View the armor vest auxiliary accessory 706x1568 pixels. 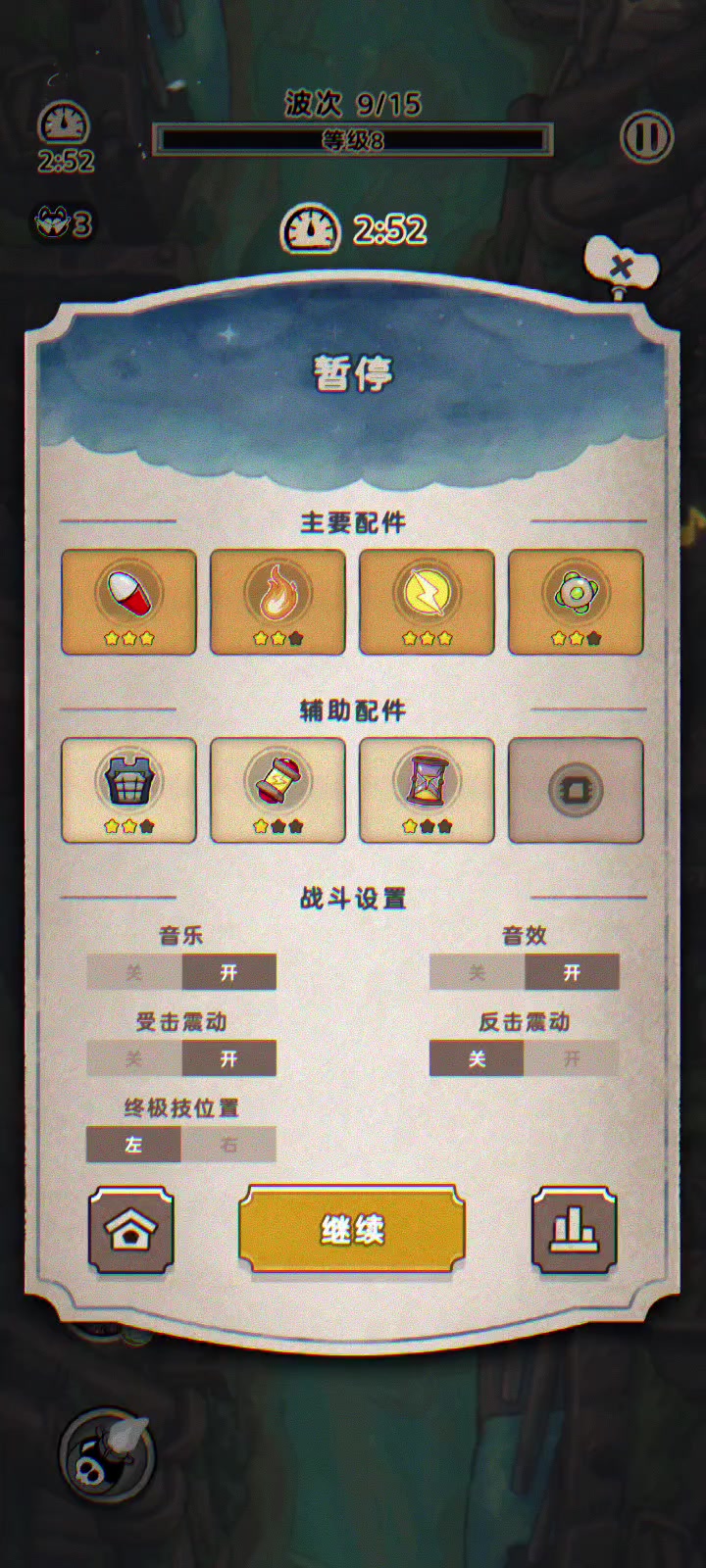(x=128, y=790)
